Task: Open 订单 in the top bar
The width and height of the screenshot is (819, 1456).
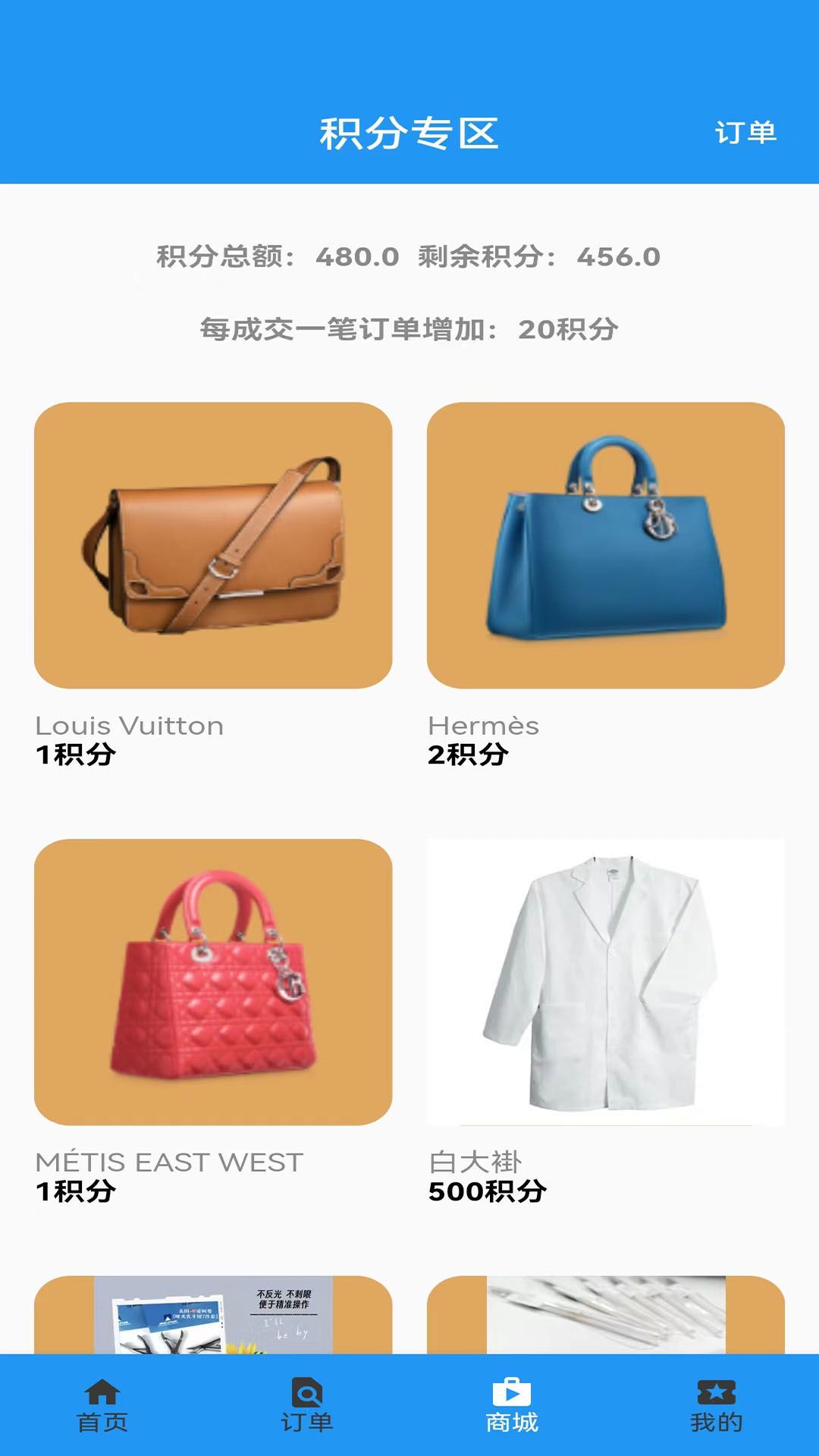Action: (x=745, y=133)
